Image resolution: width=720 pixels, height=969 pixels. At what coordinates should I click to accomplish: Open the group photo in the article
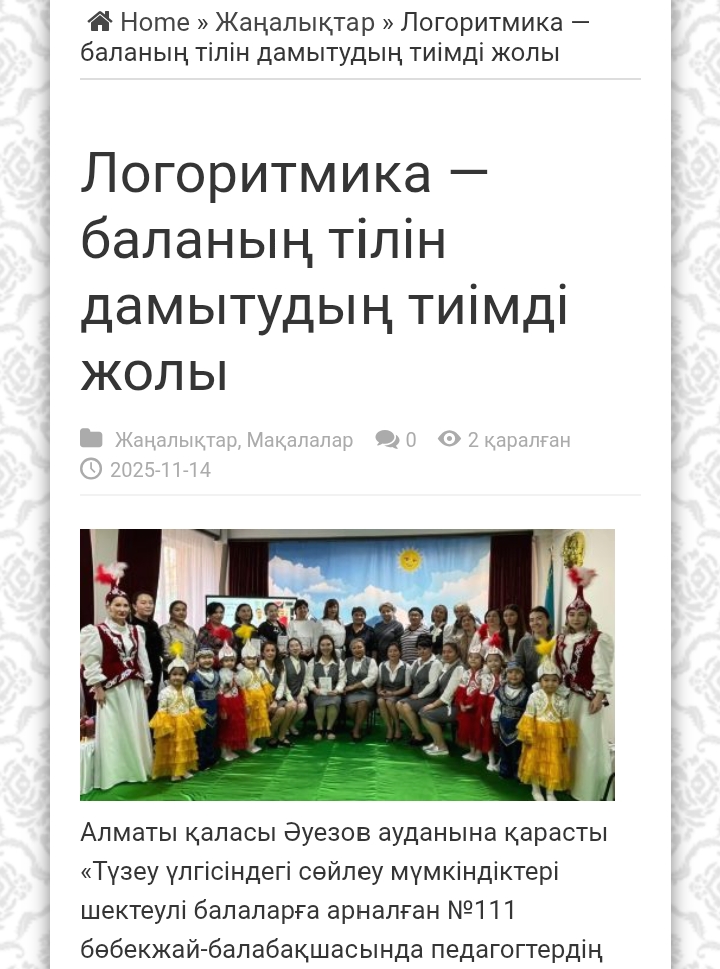(x=347, y=664)
